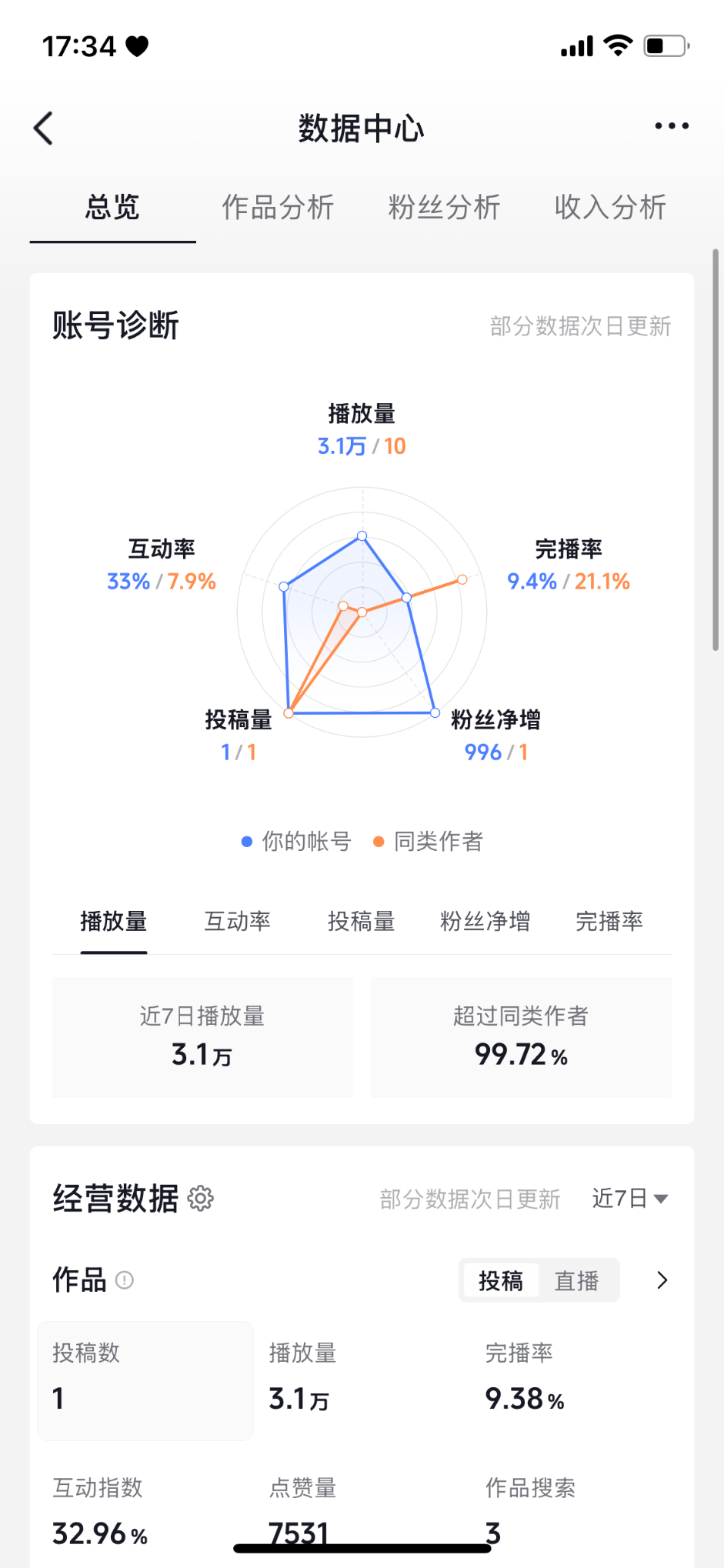
Task: Switch to the 完播率 diagnosis tab
Action: click(609, 921)
